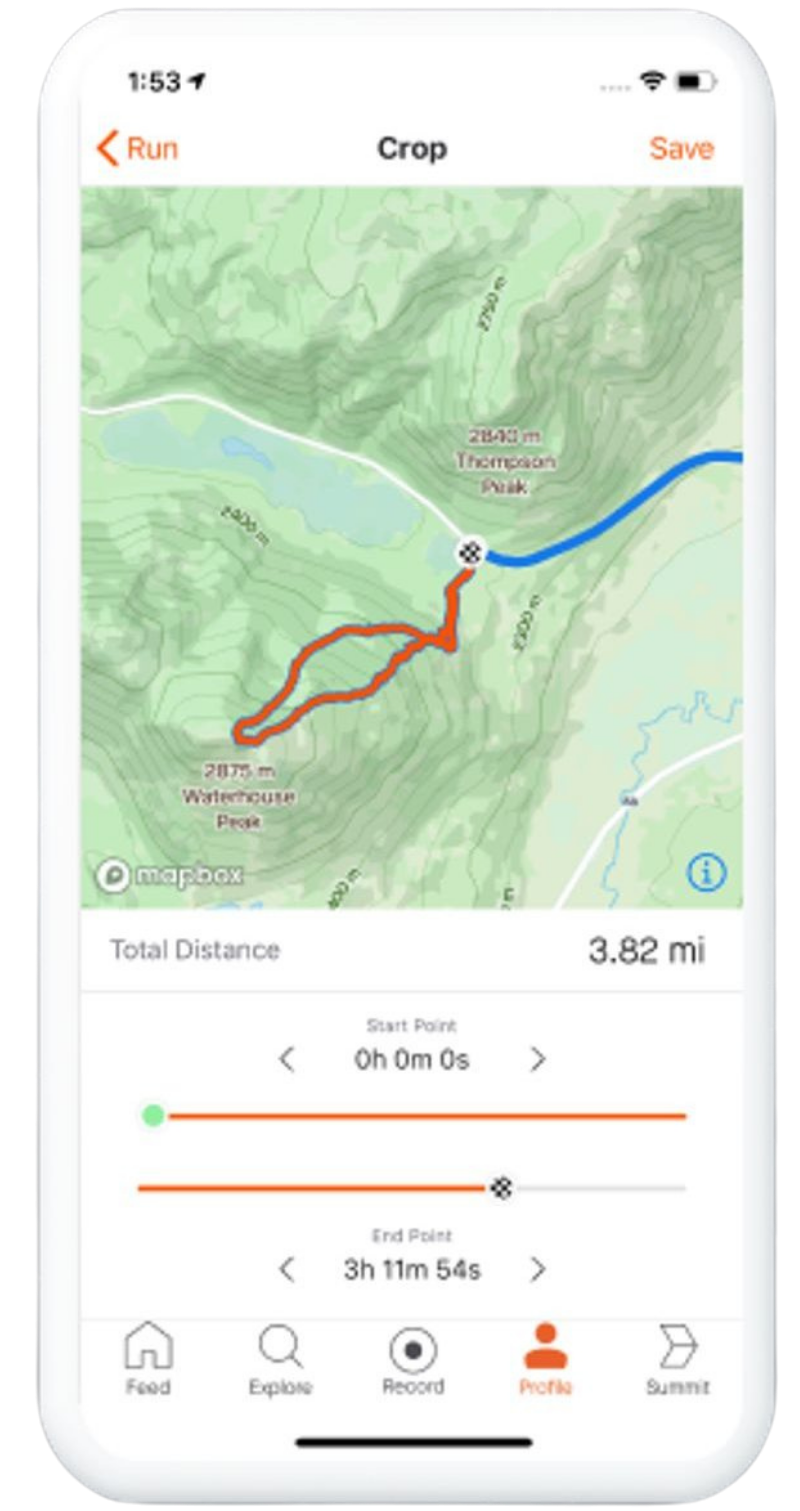Step the End Point time forward

pos(538,1270)
